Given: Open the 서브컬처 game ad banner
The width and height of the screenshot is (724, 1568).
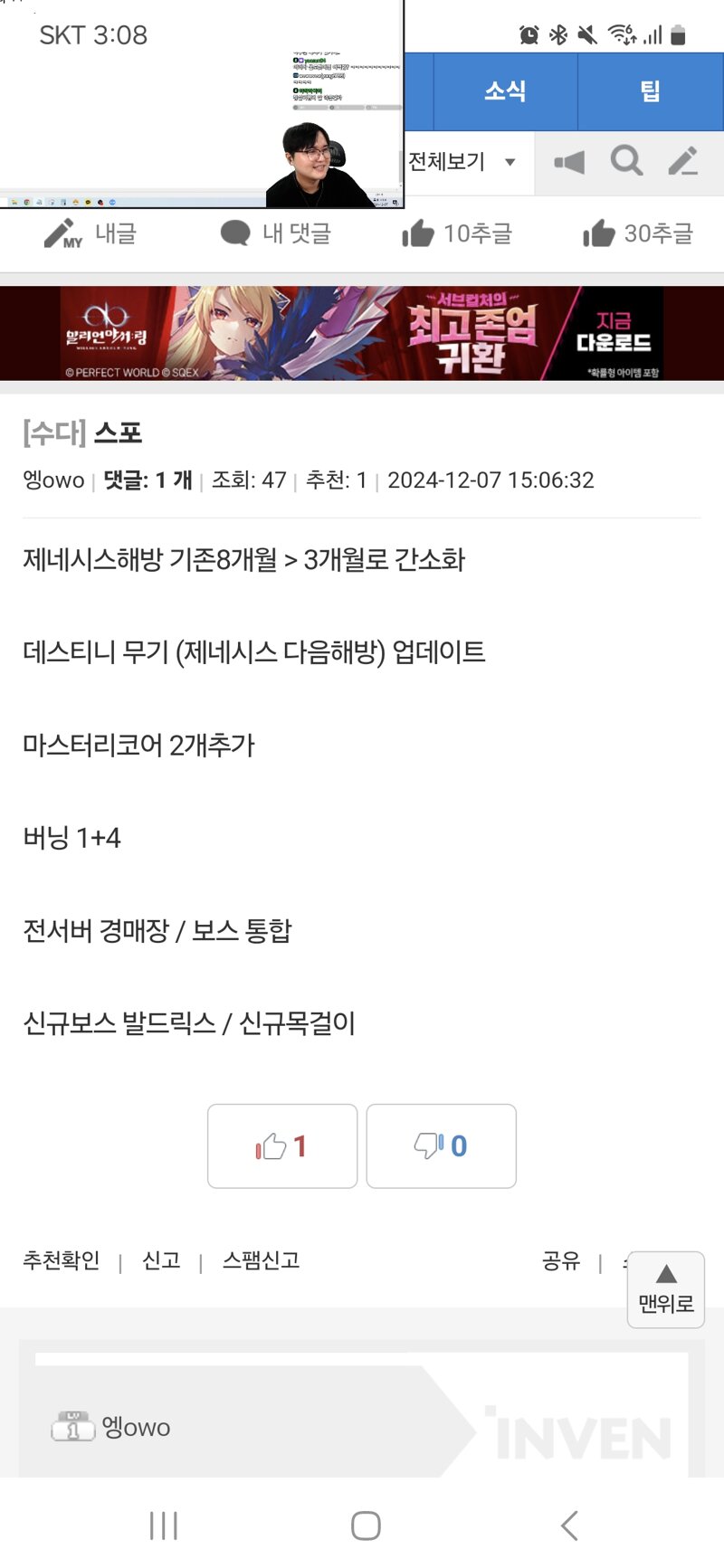Looking at the screenshot, I should click(362, 333).
